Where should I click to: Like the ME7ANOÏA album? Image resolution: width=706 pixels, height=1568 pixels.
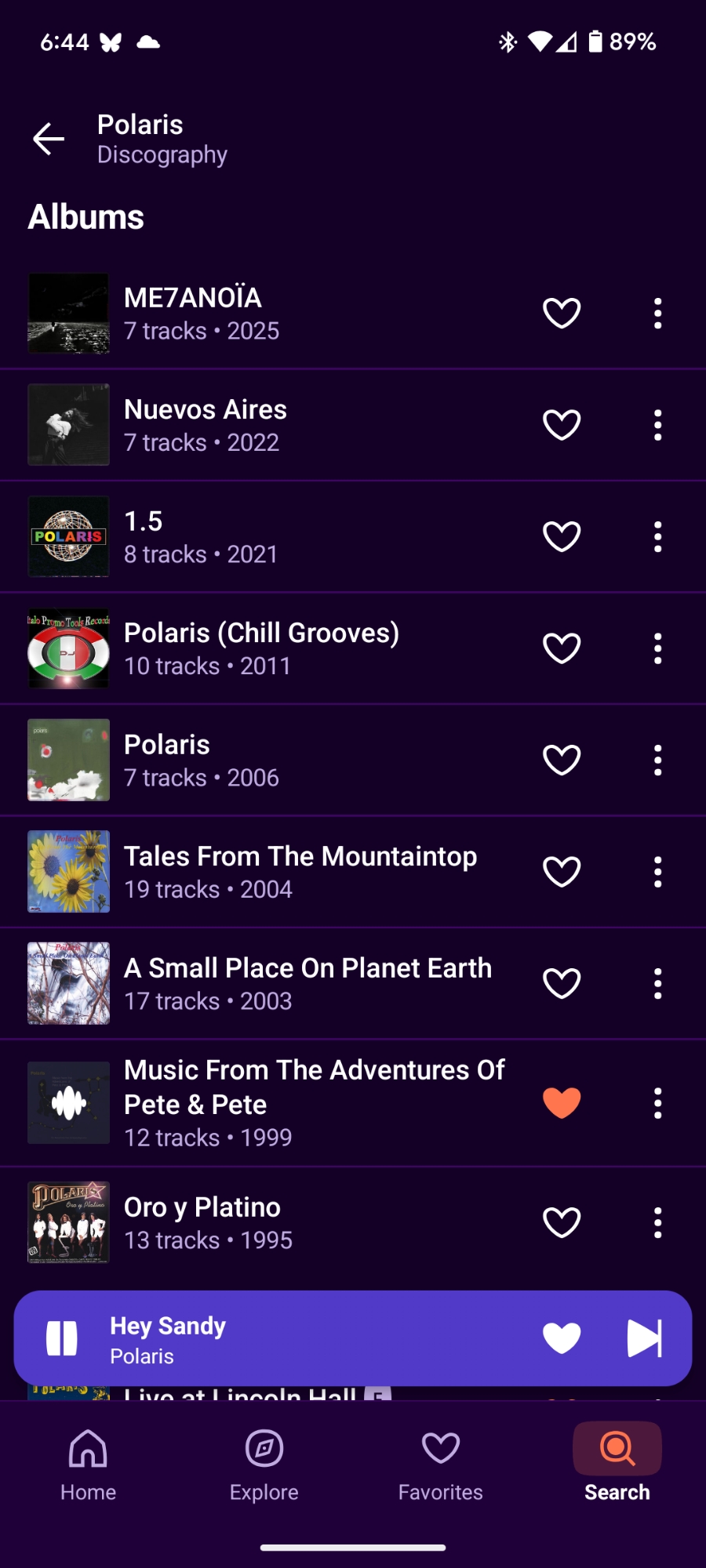562,314
